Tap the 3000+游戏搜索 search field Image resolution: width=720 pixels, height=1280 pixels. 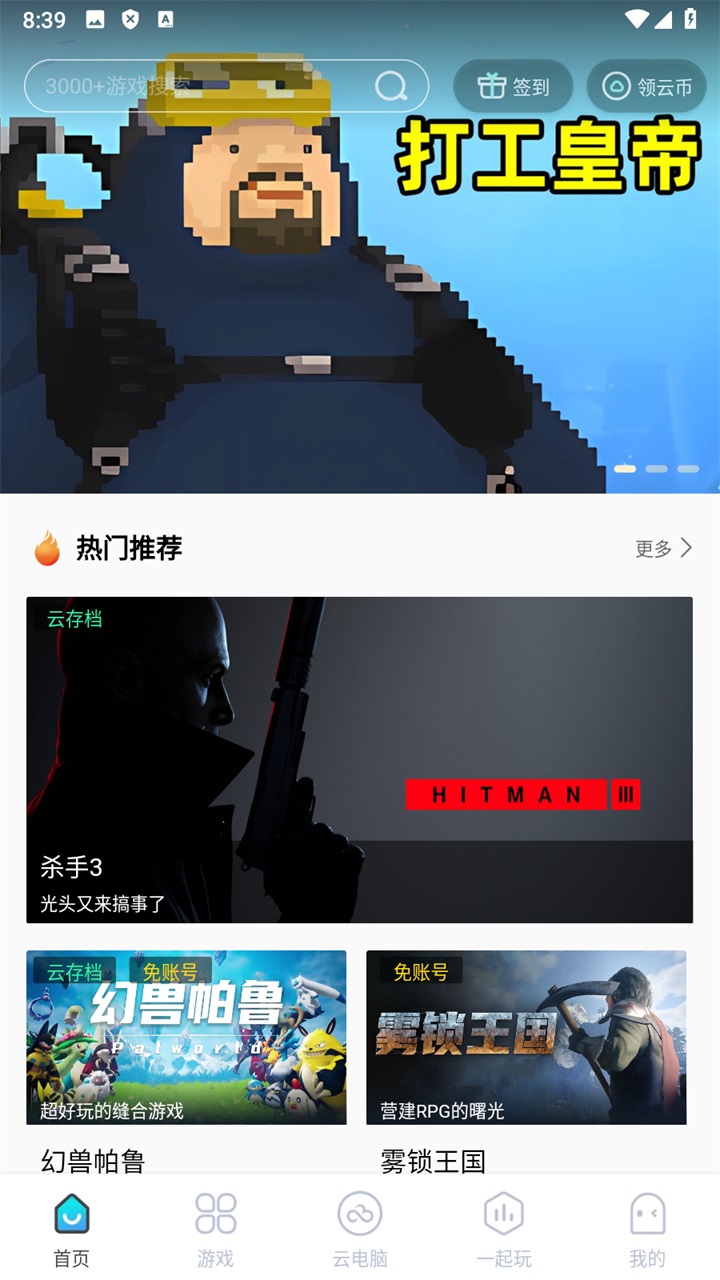(x=200, y=86)
